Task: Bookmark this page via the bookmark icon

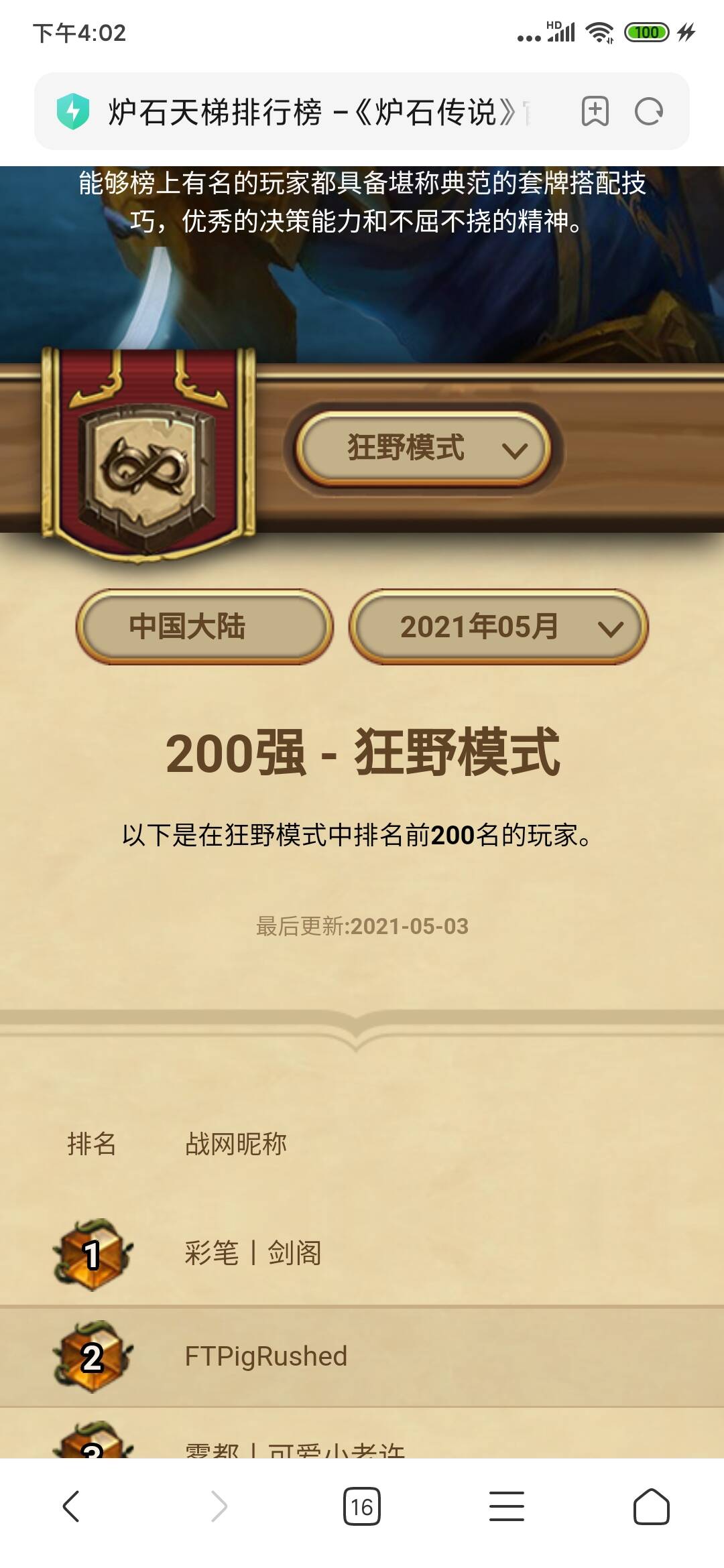Action: pyautogui.click(x=595, y=111)
